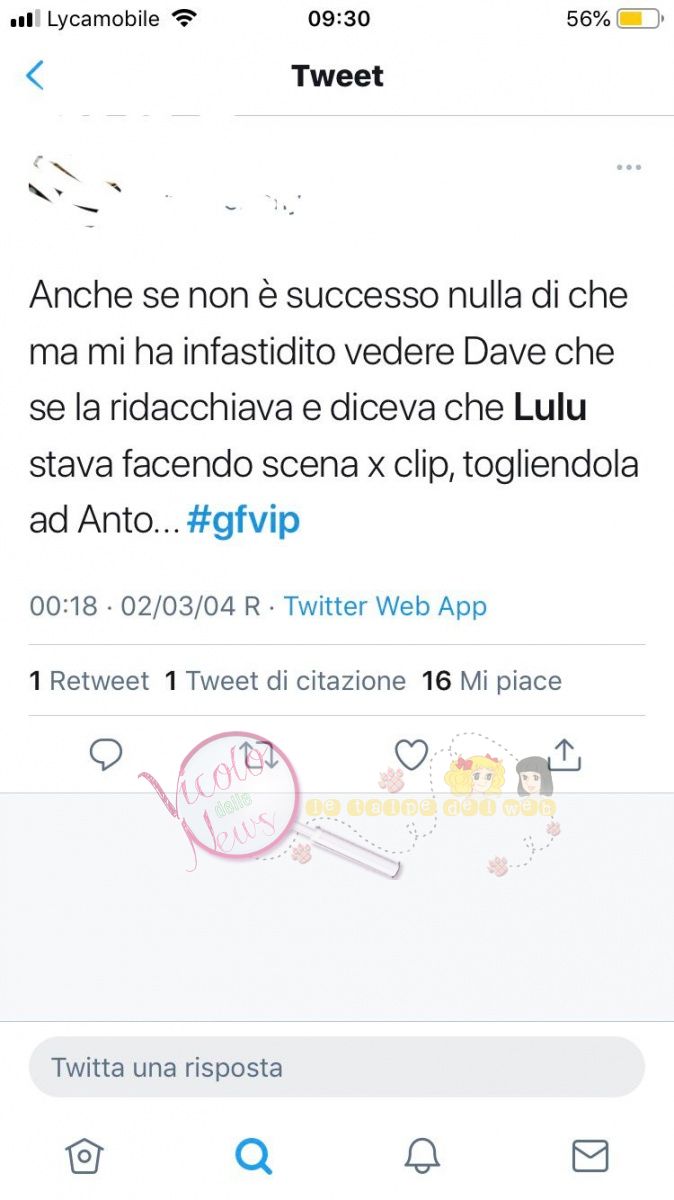Share the tweet via the upload icon

pos(564,755)
